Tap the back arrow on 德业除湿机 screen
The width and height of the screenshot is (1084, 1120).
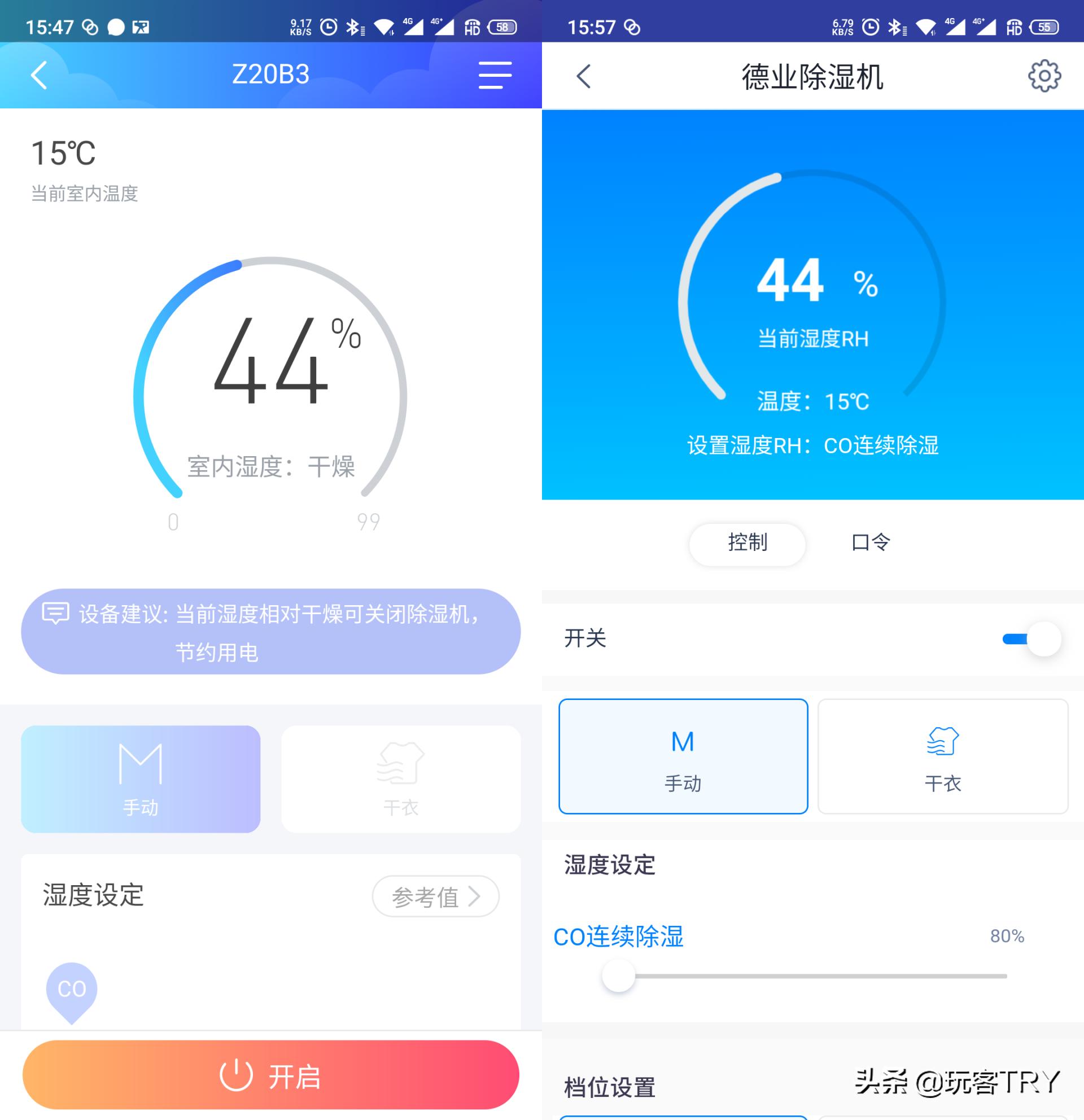(582, 76)
